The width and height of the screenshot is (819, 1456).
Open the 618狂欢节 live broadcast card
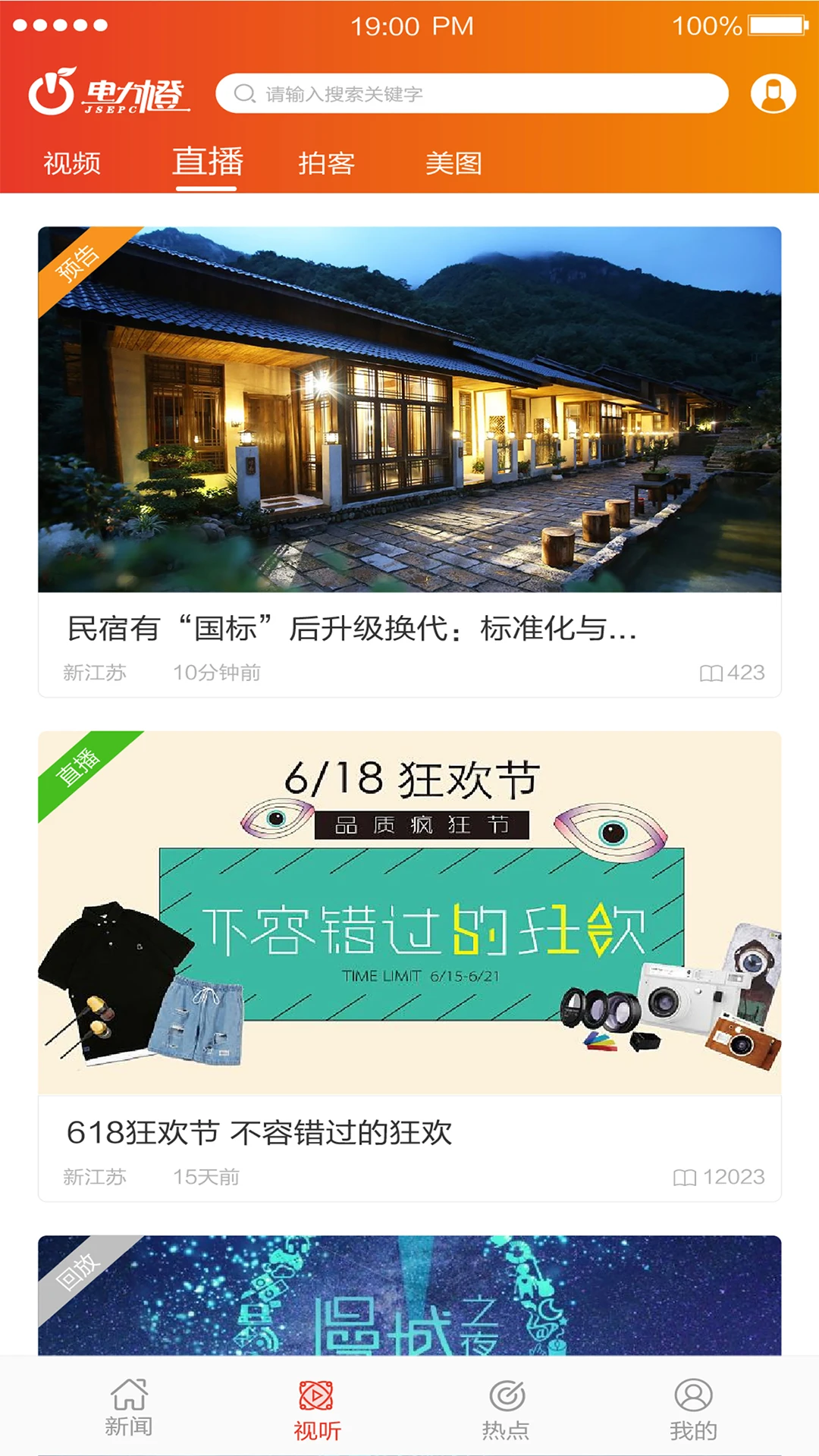tap(409, 965)
